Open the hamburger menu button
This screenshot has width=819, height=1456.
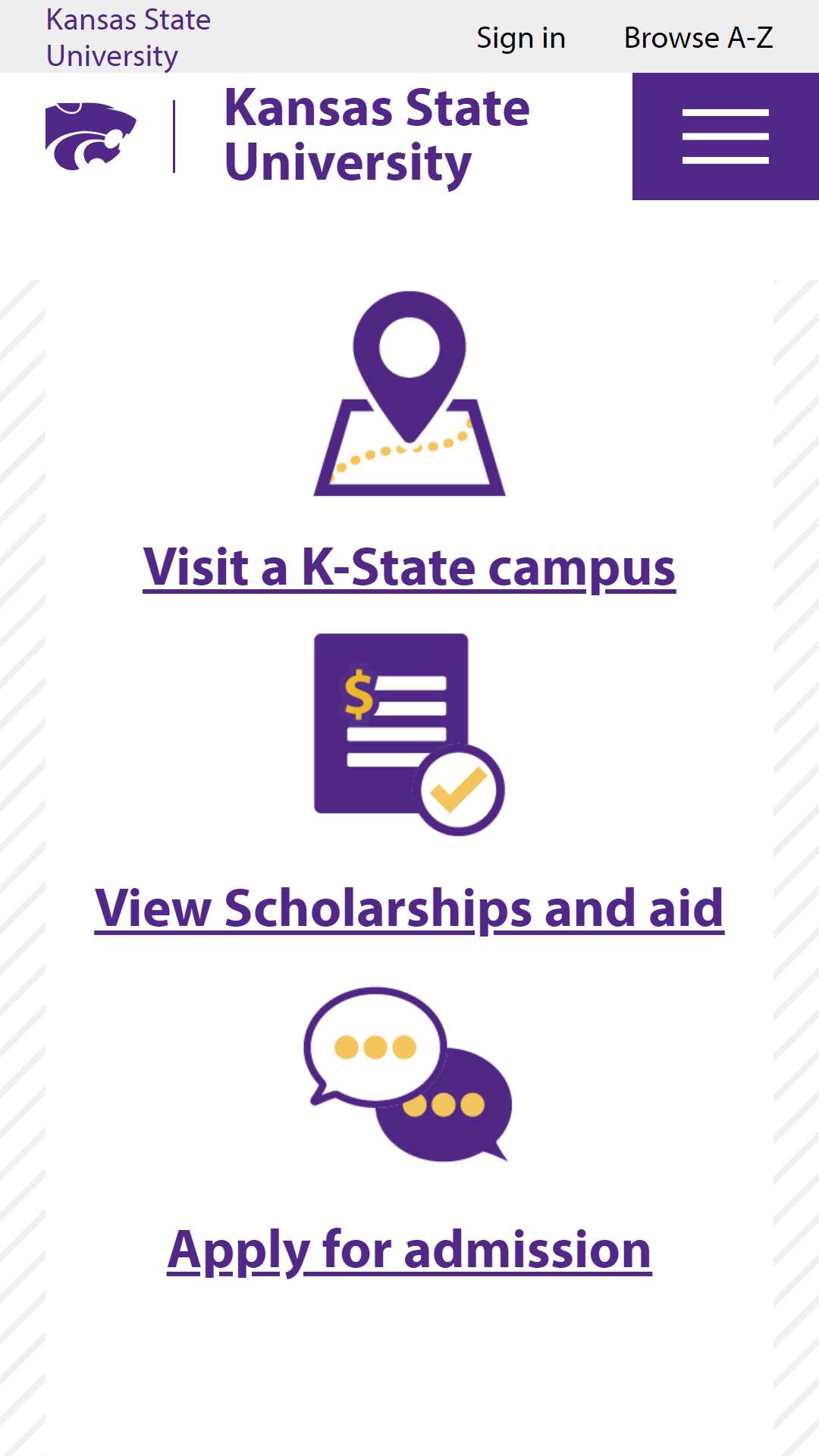pyautogui.click(x=725, y=136)
